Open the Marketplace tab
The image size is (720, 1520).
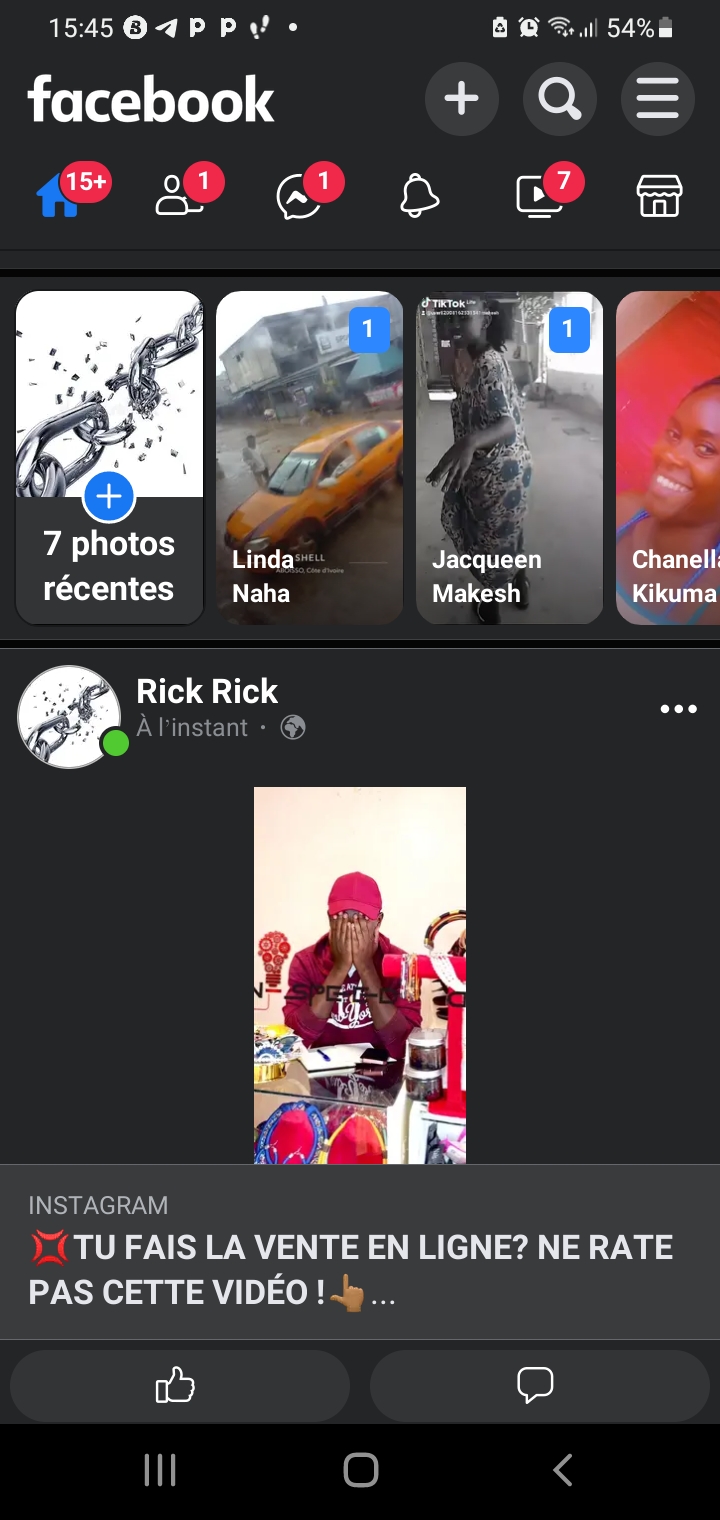(x=659, y=196)
